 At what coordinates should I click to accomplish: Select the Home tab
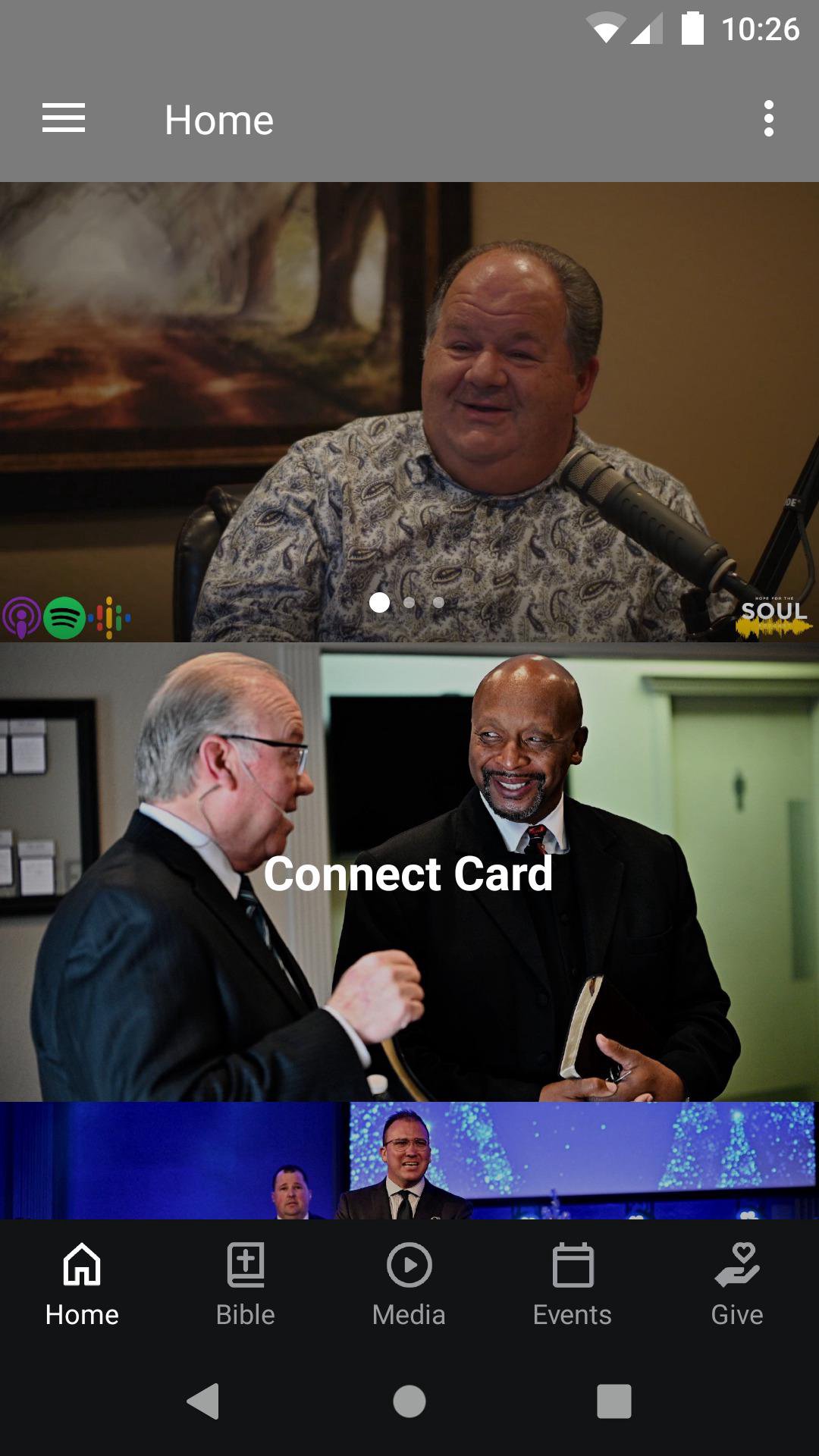[x=82, y=1283]
